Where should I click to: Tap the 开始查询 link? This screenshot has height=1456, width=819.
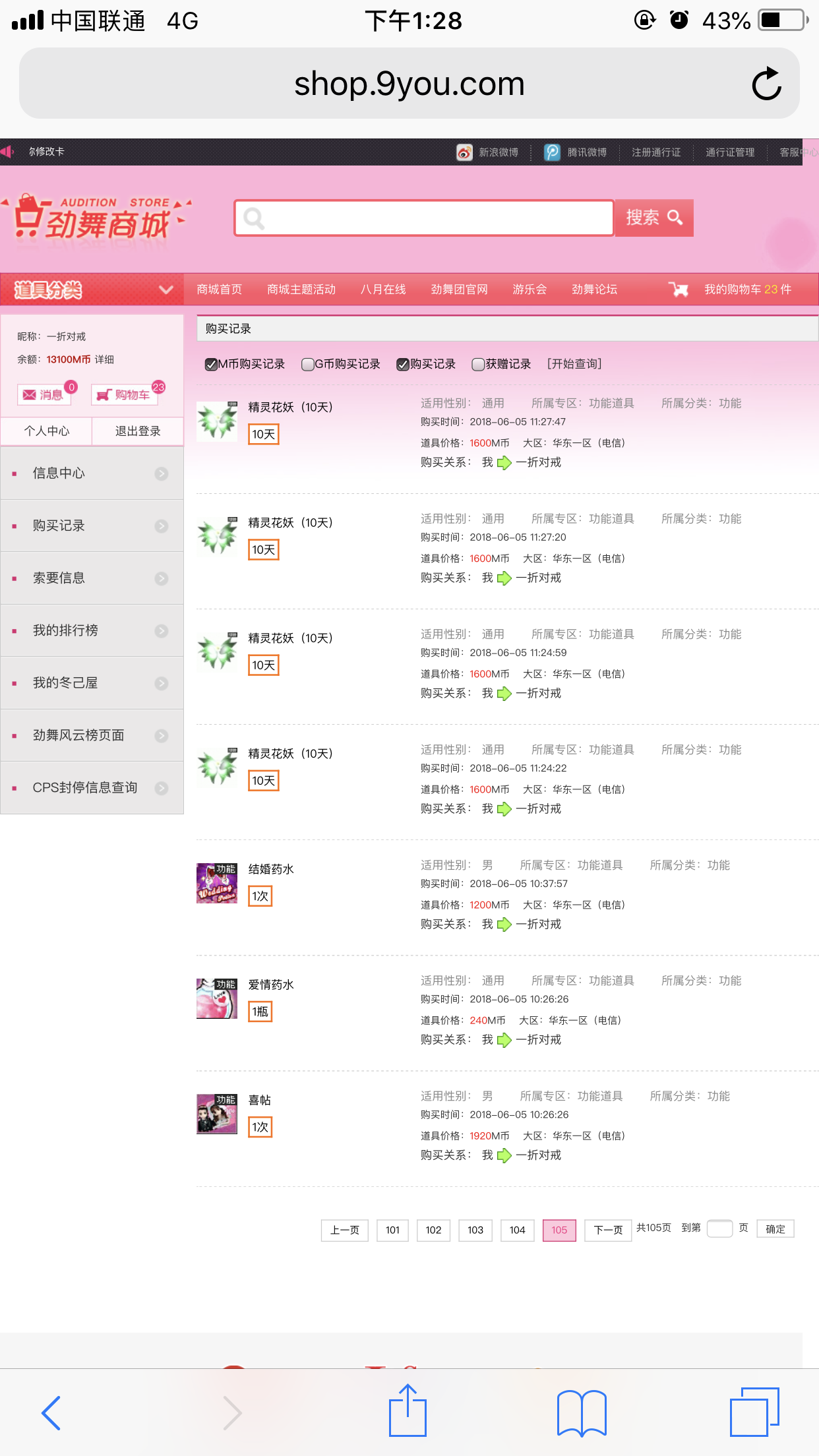coord(574,364)
